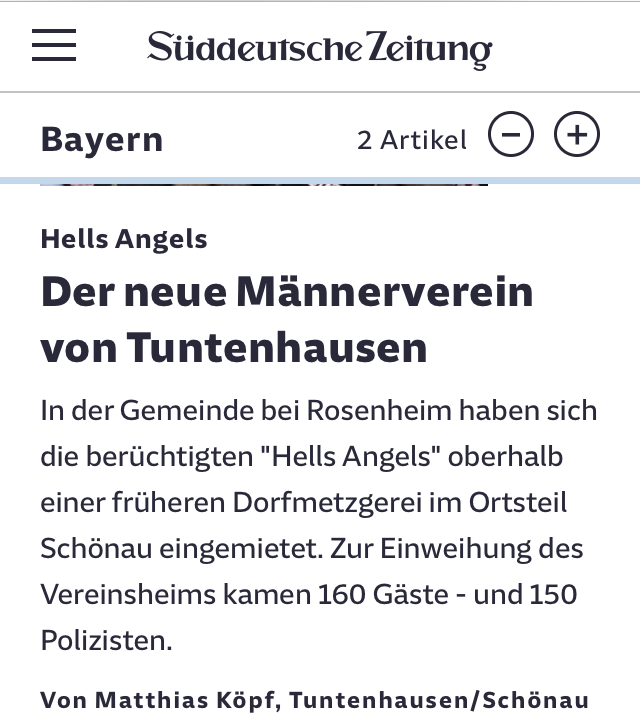This screenshot has height=728, width=640.
Task: Tap the plus button beside 2 Artikel
Action: 577,136
